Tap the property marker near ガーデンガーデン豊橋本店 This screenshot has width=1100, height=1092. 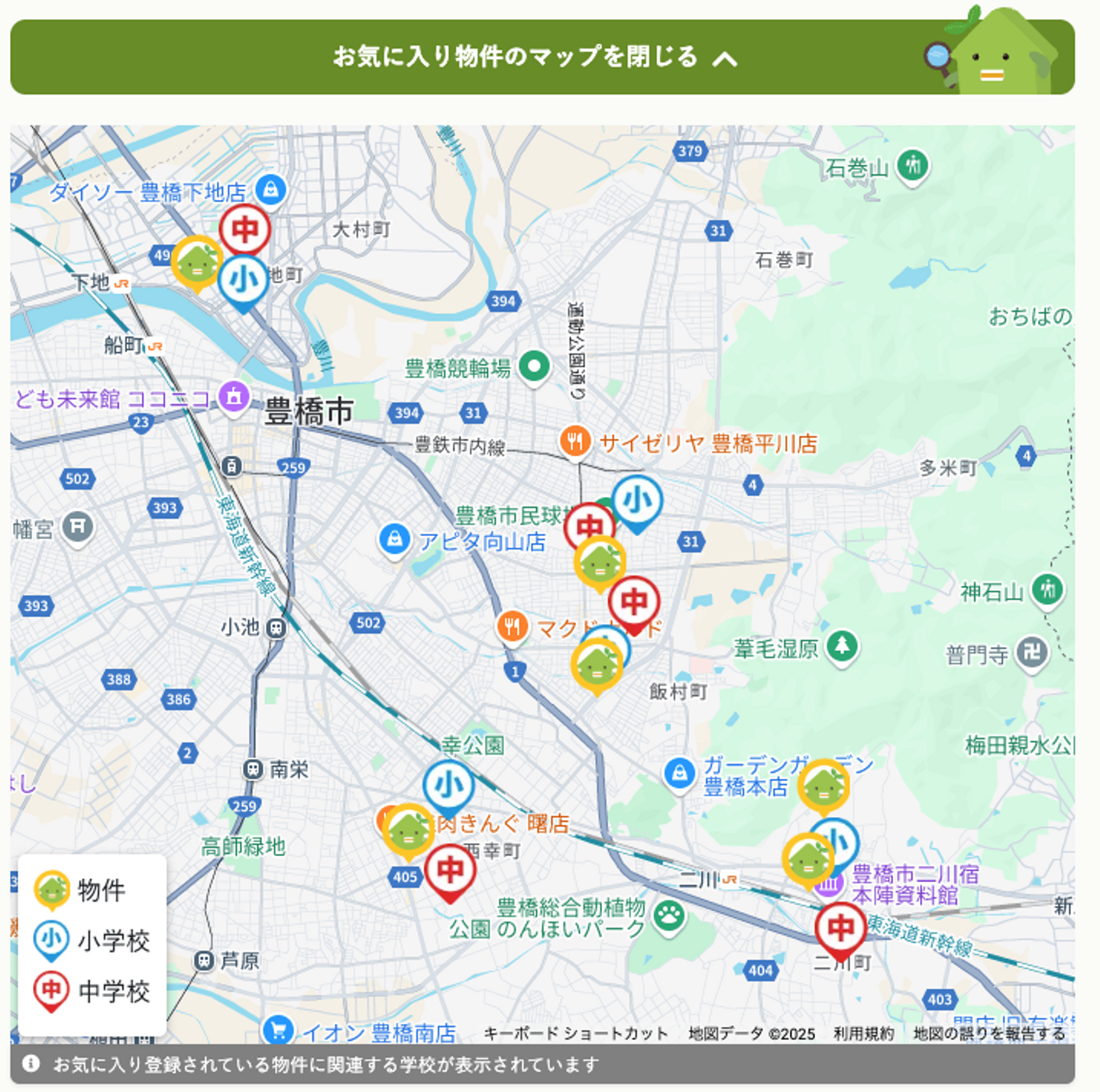coord(823,785)
